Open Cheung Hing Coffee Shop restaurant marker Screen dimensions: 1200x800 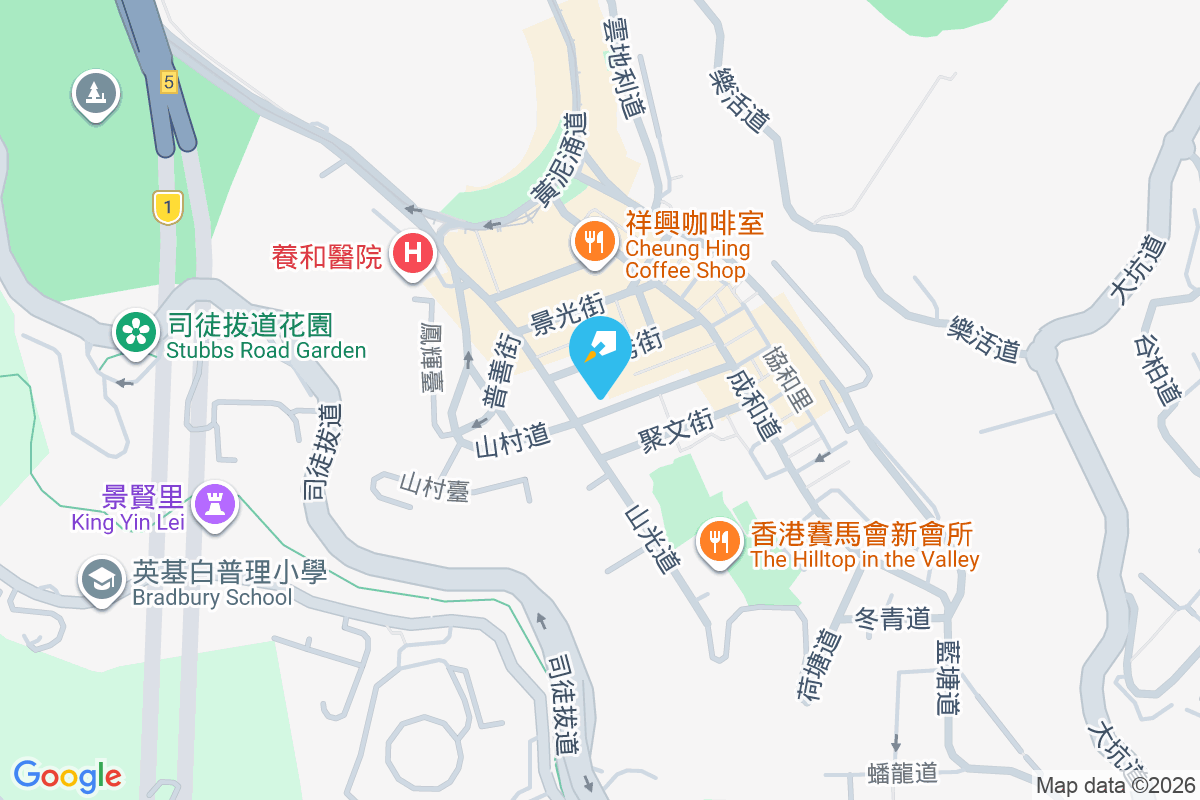point(595,241)
